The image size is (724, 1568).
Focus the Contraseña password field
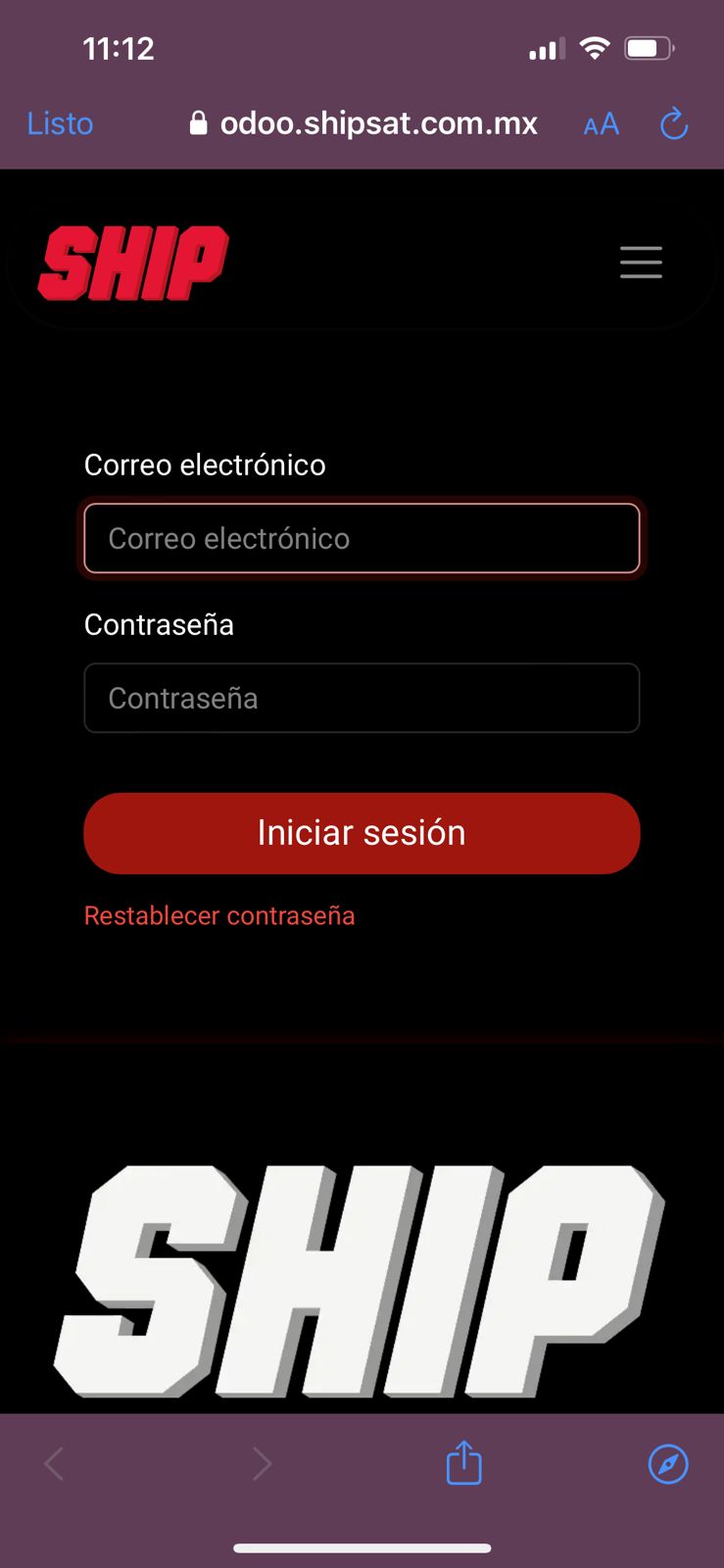(x=362, y=698)
